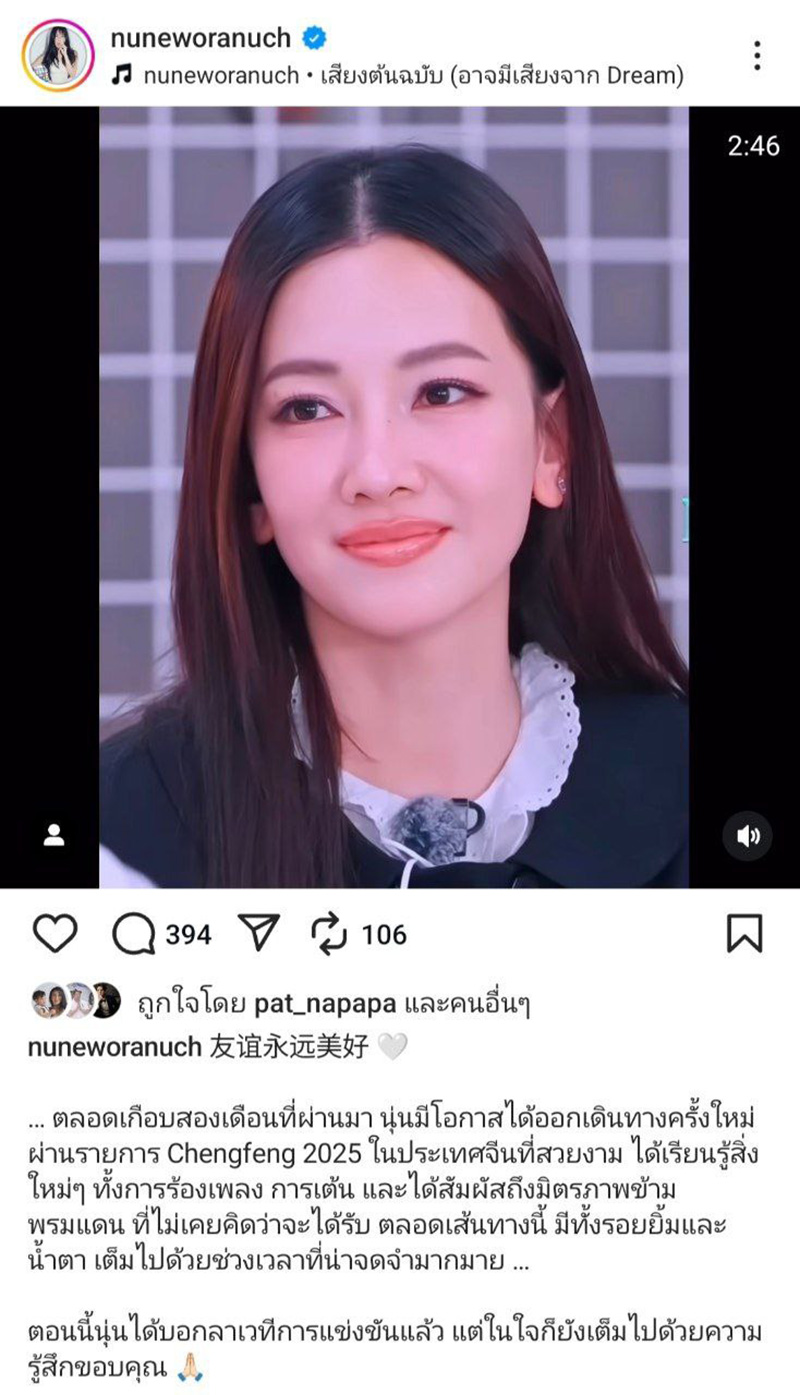Click the music note audio attribution icon
This screenshot has width=800, height=1395.
(x=124, y=74)
